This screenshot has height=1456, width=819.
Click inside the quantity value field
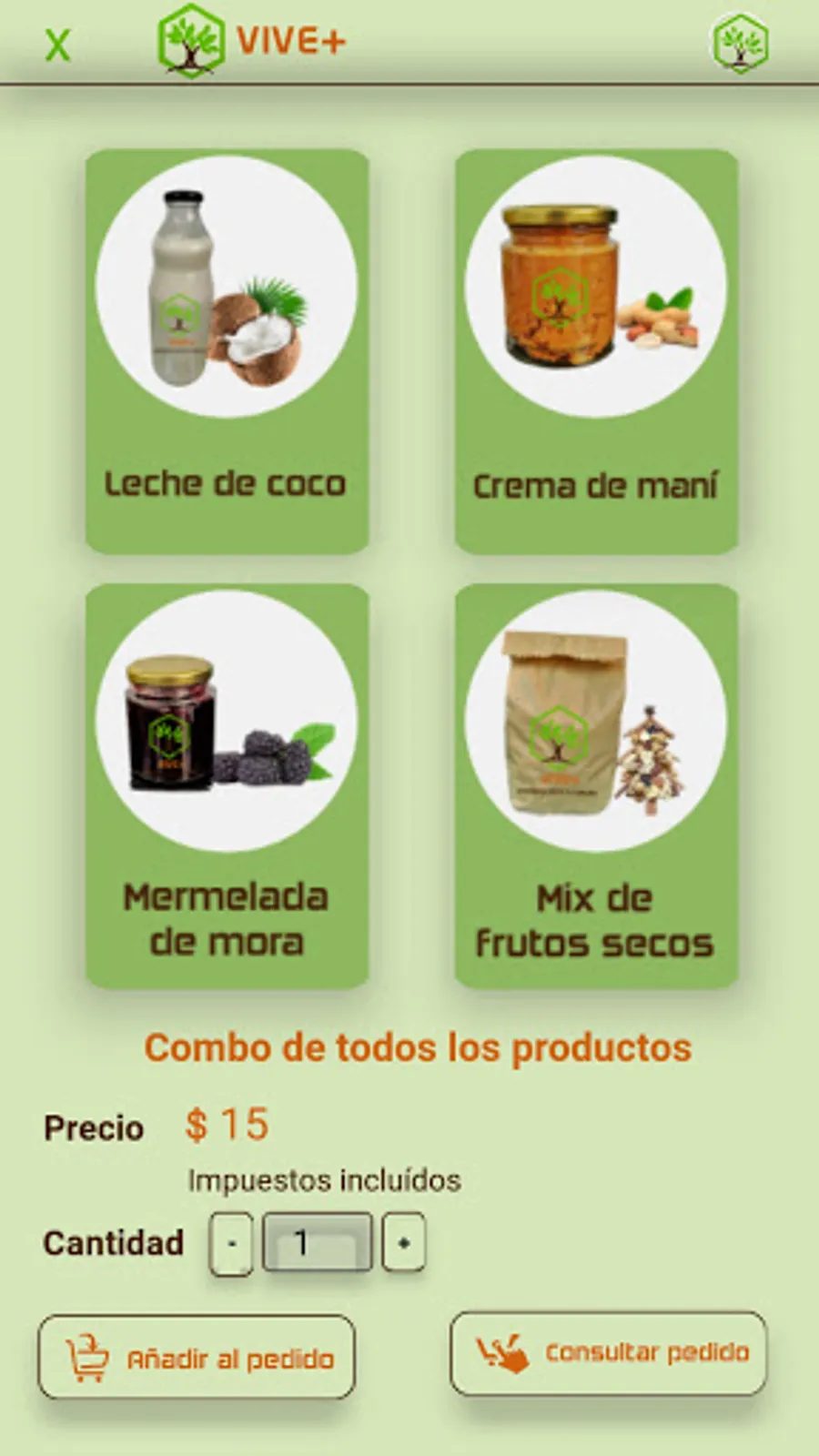click(x=317, y=1242)
